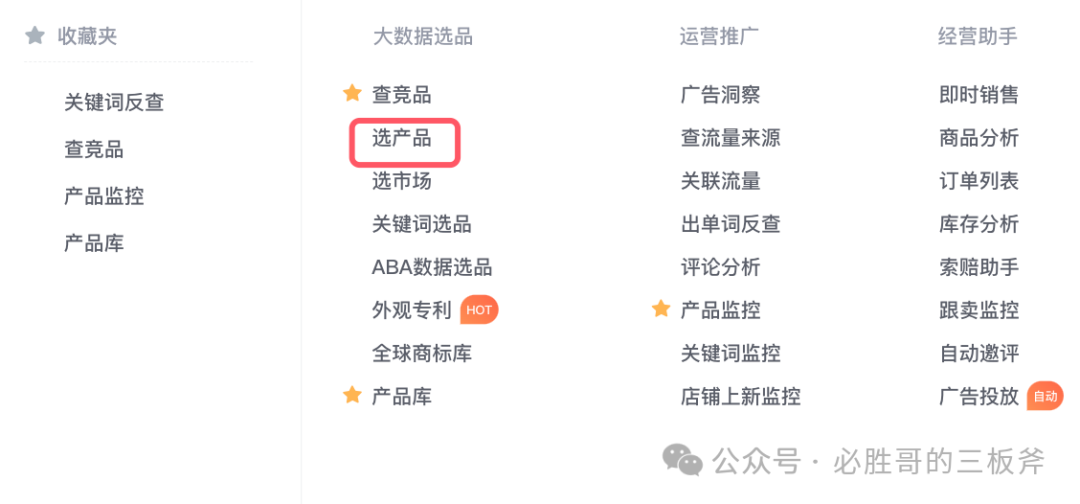Image resolution: width=1080 pixels, height=504 pixels.
Task: Open 广告投放 with the 自动 badge
Action: pos(978,396)
